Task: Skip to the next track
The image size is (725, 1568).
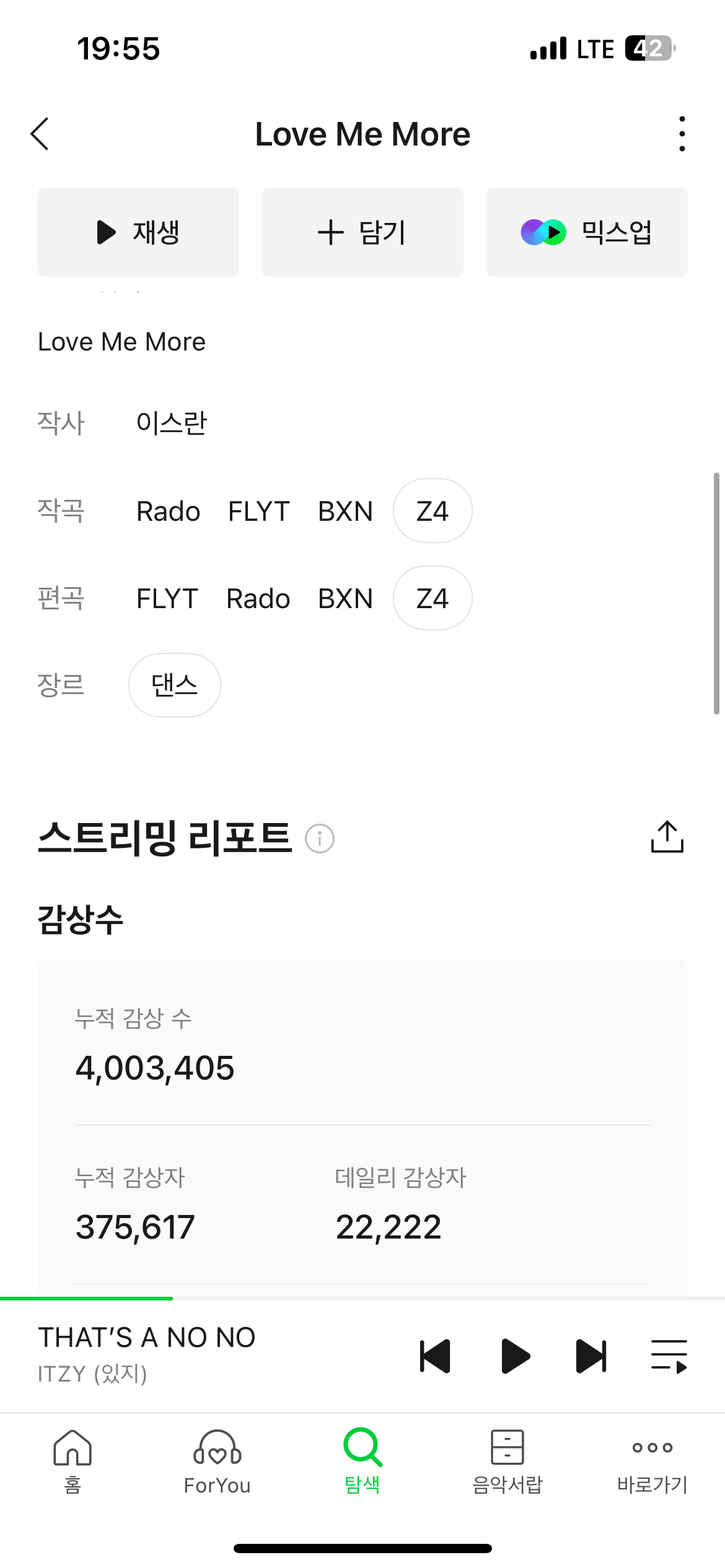Action: [x=591, y=1354]
